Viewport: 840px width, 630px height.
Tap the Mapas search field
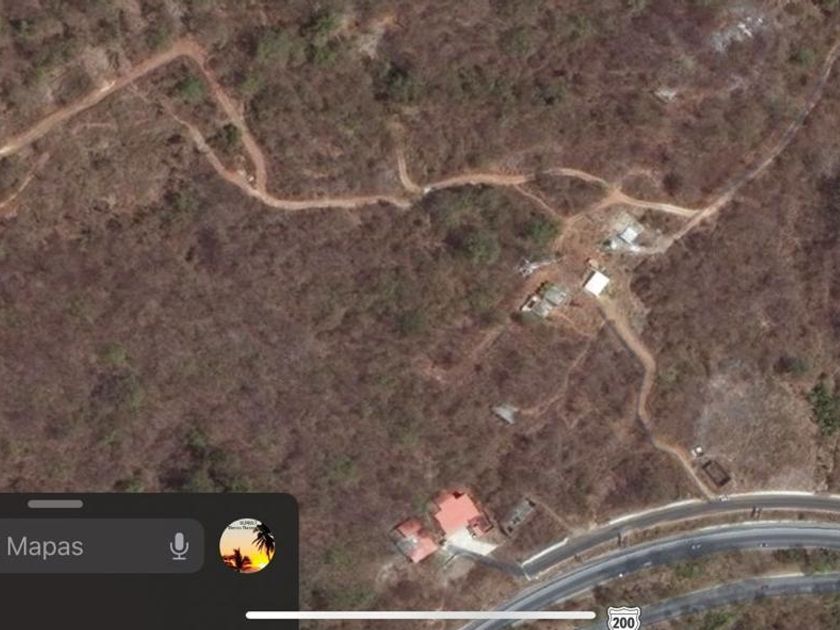tap(80, 546)
